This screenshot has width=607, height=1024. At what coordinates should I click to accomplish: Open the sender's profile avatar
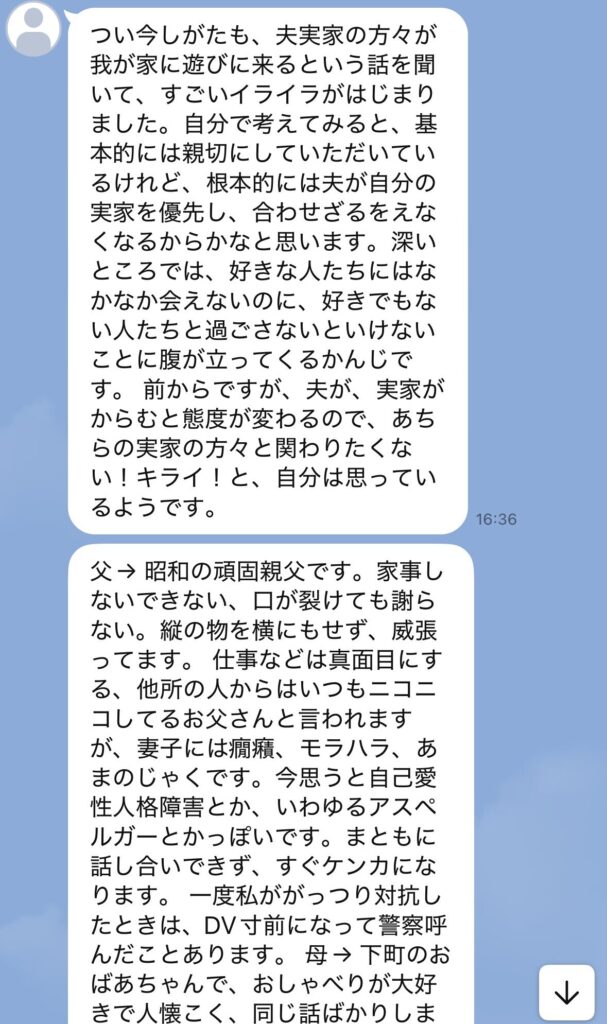[34, 27]
